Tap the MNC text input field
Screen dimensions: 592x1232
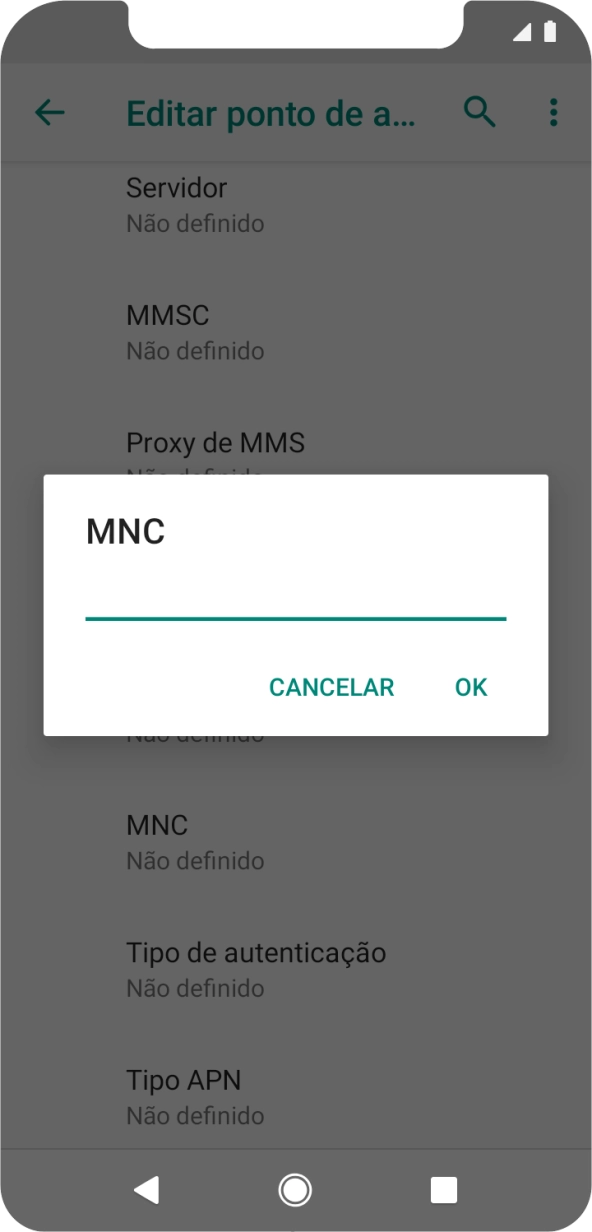(x=296, y=600)
